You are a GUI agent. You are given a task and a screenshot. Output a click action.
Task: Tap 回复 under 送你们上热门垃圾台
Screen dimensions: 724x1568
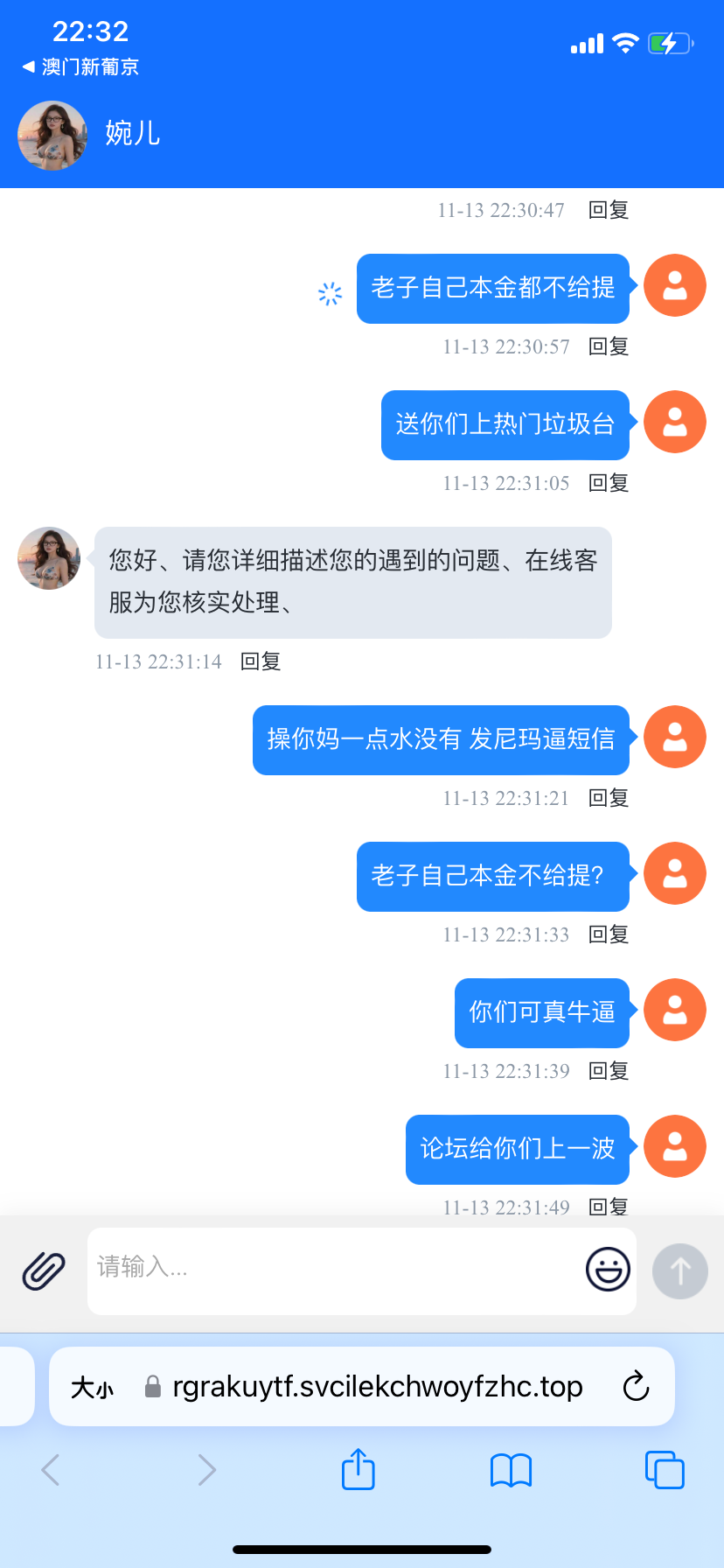tap(609, 483)
